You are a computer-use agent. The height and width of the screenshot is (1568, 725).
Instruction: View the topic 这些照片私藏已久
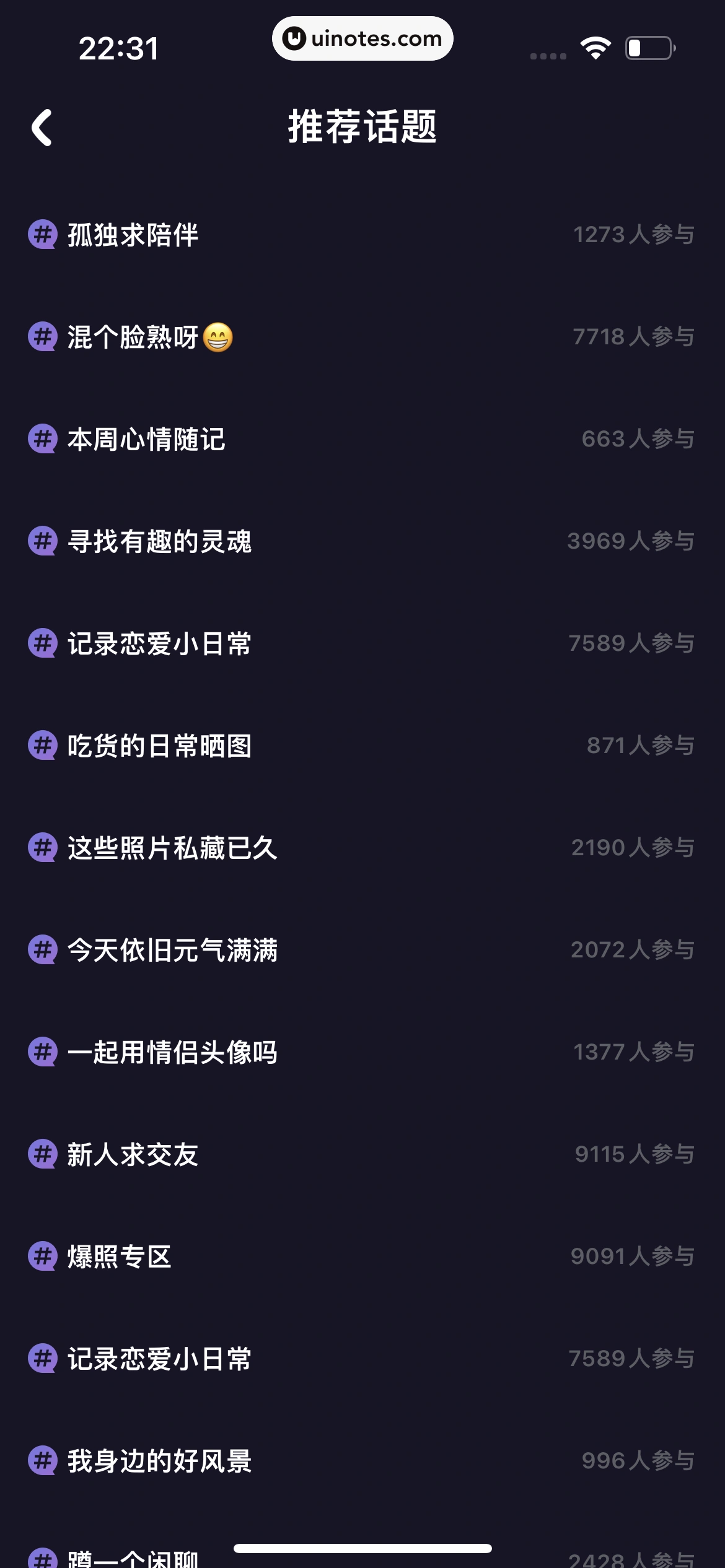pyautogui.click(x=172, y=848)
